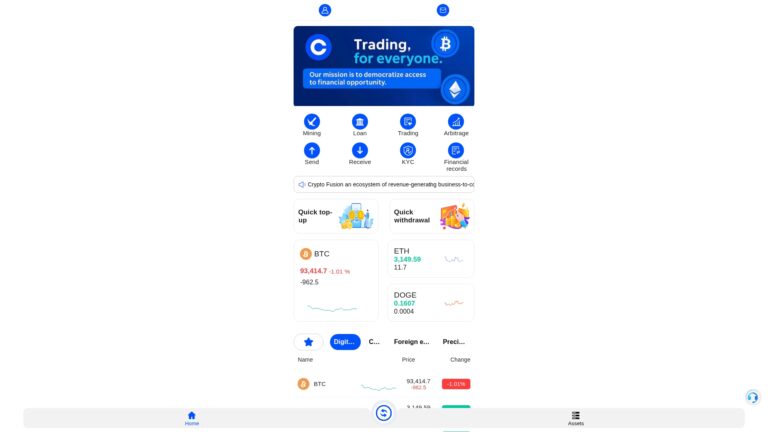768x432 pixels.
Task: Go to the Assets tab
Action: click(576, 418)
